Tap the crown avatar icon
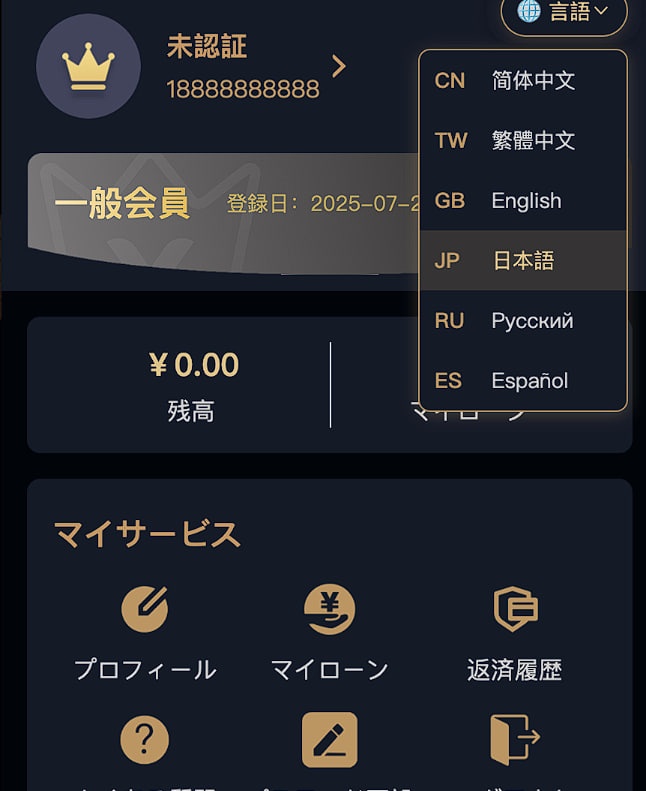 coord(88,67)
